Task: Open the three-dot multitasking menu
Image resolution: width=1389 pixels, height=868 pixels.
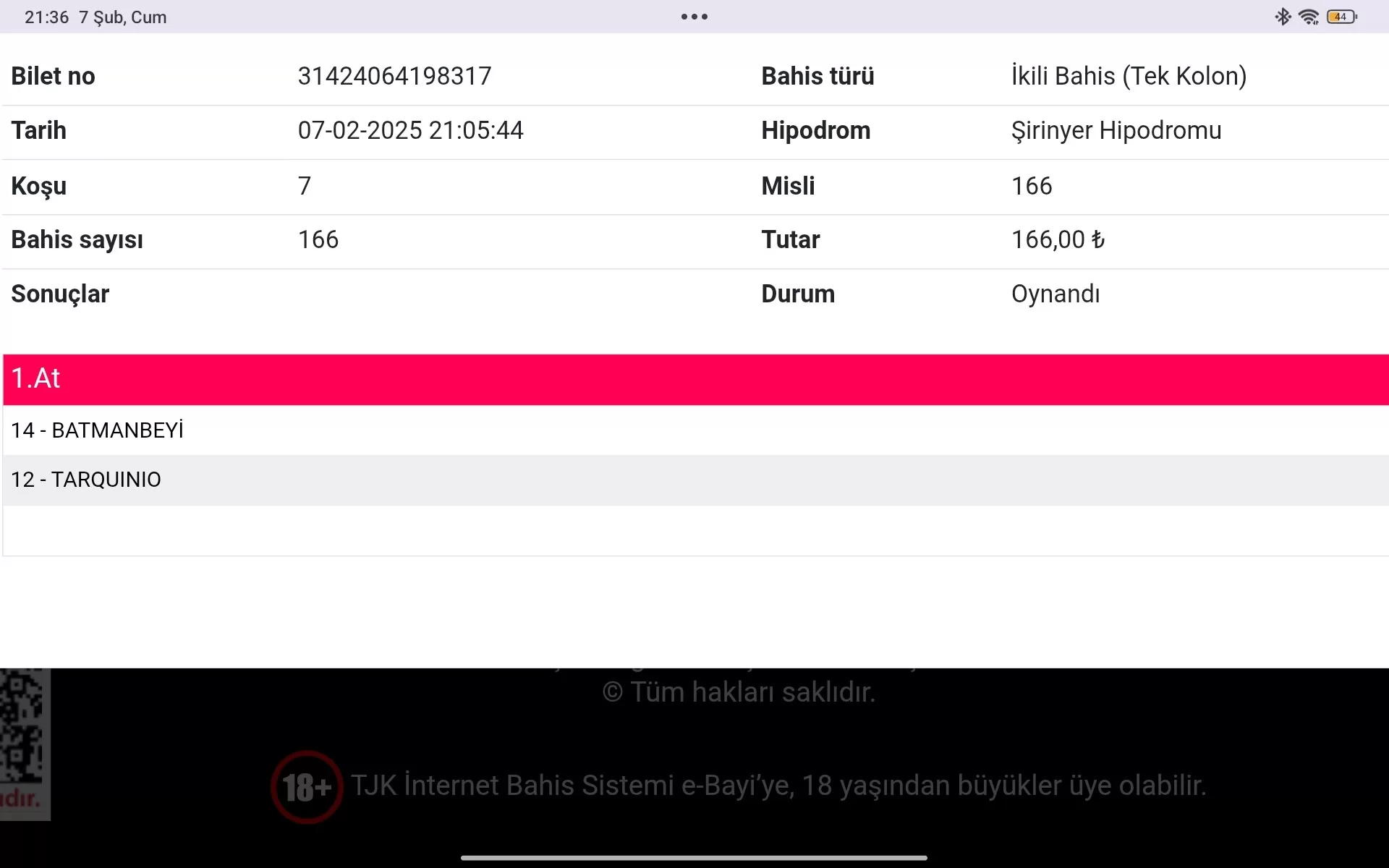Action: point(694,17)
